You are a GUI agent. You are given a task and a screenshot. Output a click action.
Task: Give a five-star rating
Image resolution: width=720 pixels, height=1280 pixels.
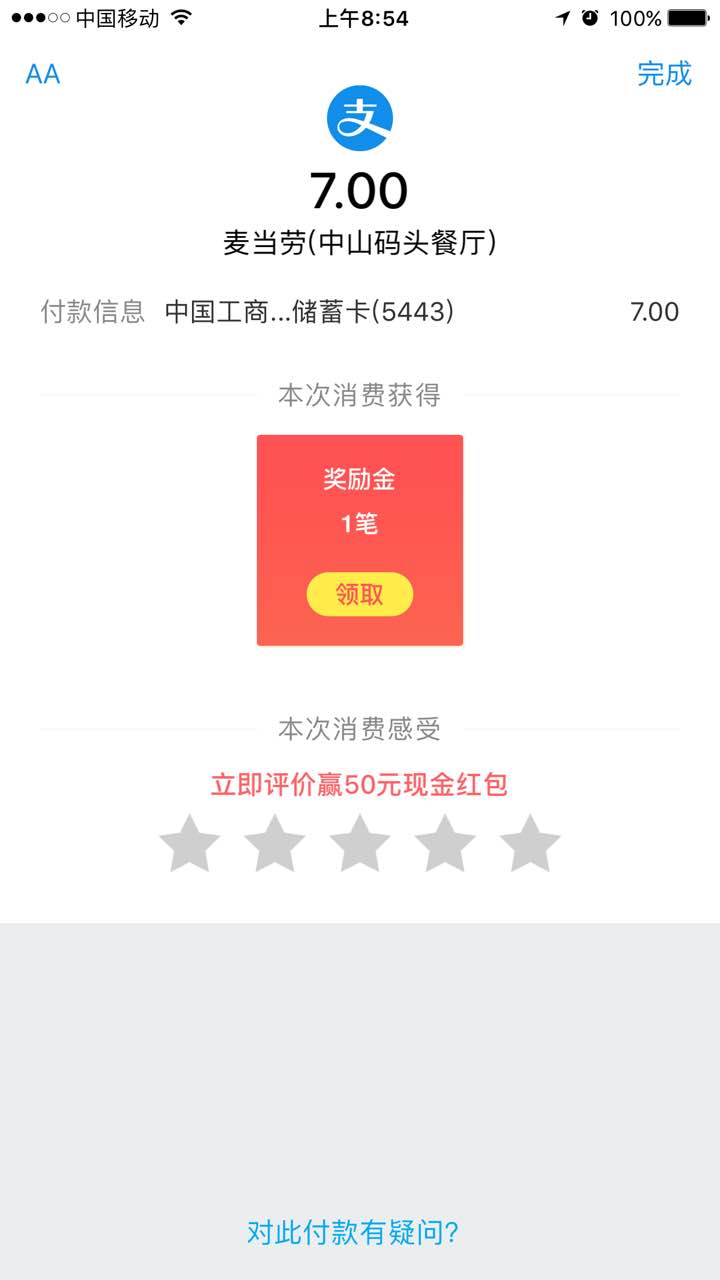click(x=530, y=843)
